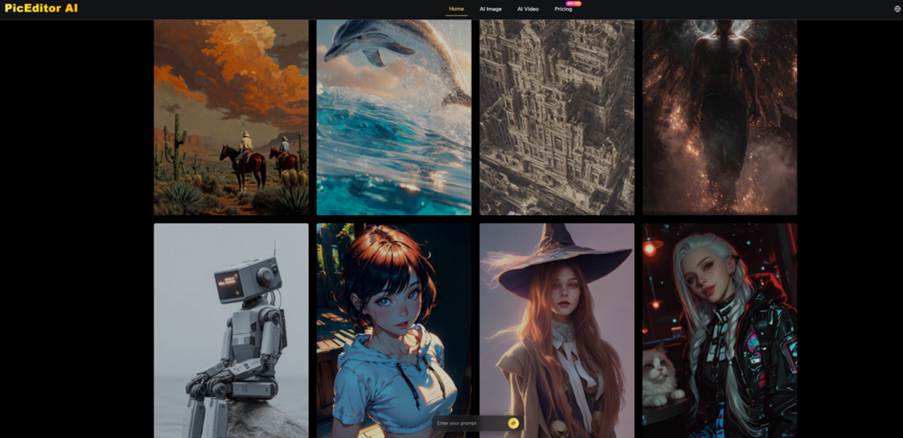Open the desert cowboys pixel artwork
The width and height of the screenshot is (903, 438).
231,117
